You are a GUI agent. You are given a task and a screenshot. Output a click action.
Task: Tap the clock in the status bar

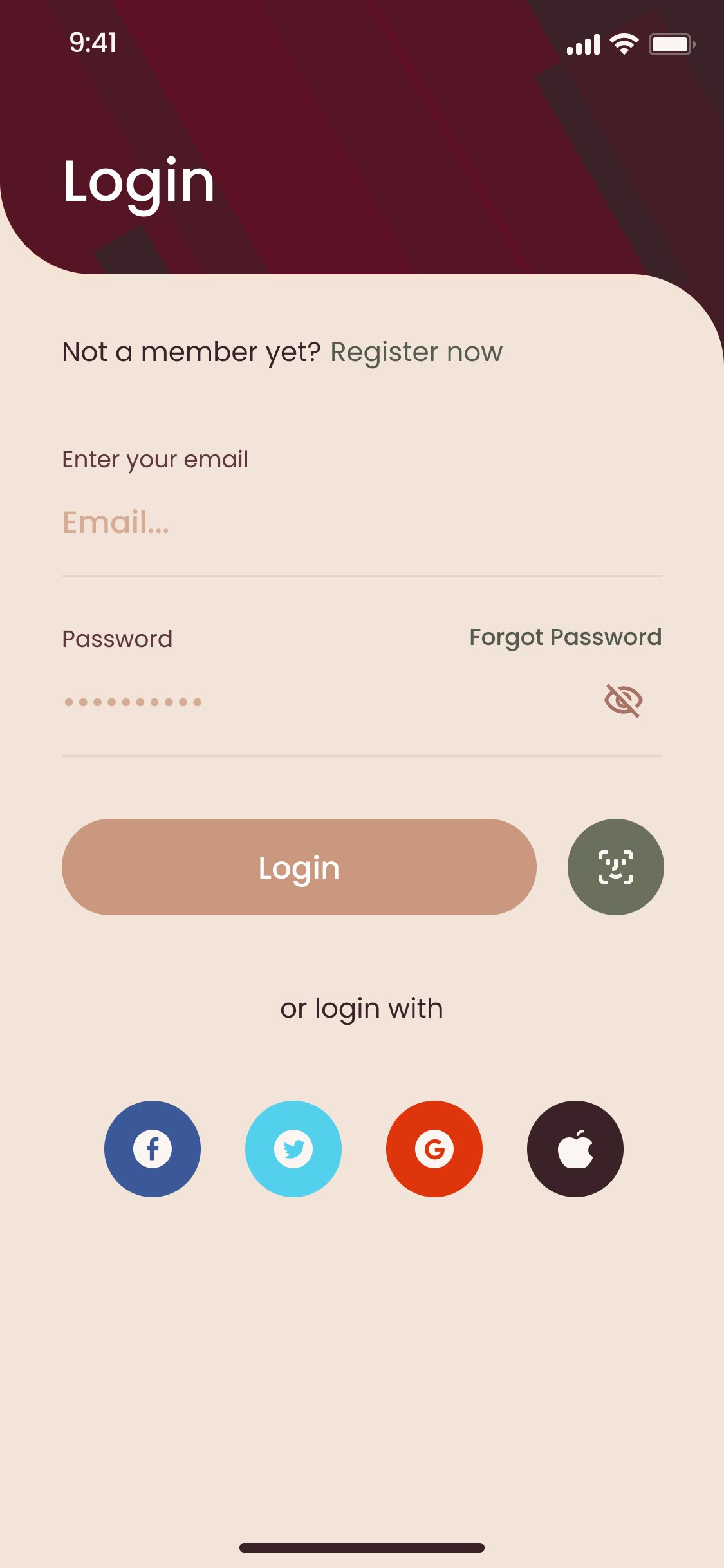pyautogui.click(x=92, y=44)
